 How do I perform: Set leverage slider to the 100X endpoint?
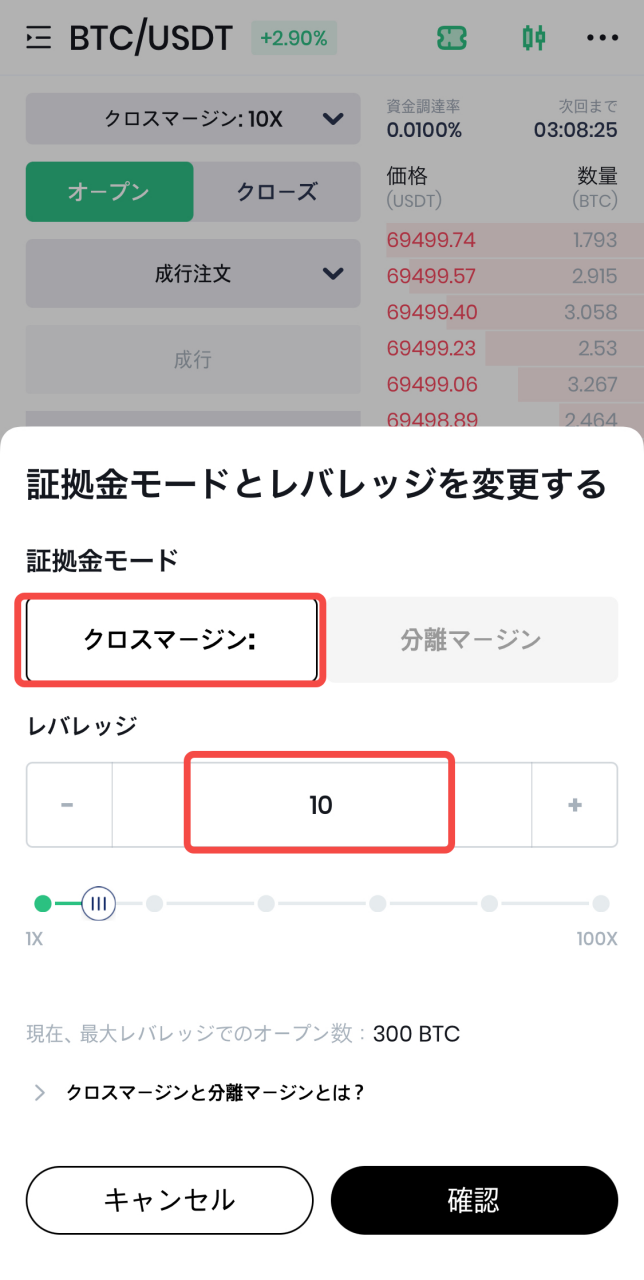pos(600,904)
